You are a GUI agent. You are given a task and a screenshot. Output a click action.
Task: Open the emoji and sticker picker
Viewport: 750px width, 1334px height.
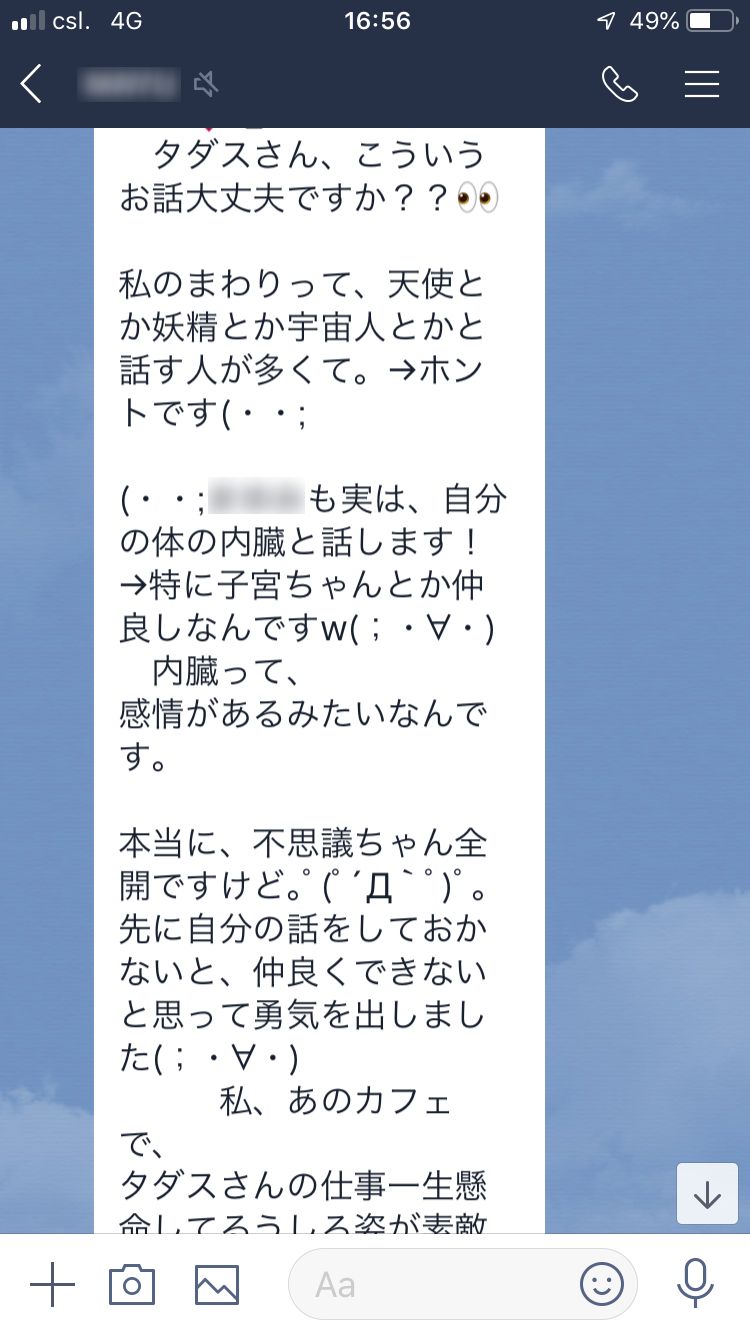click(x=602, y=1284)
